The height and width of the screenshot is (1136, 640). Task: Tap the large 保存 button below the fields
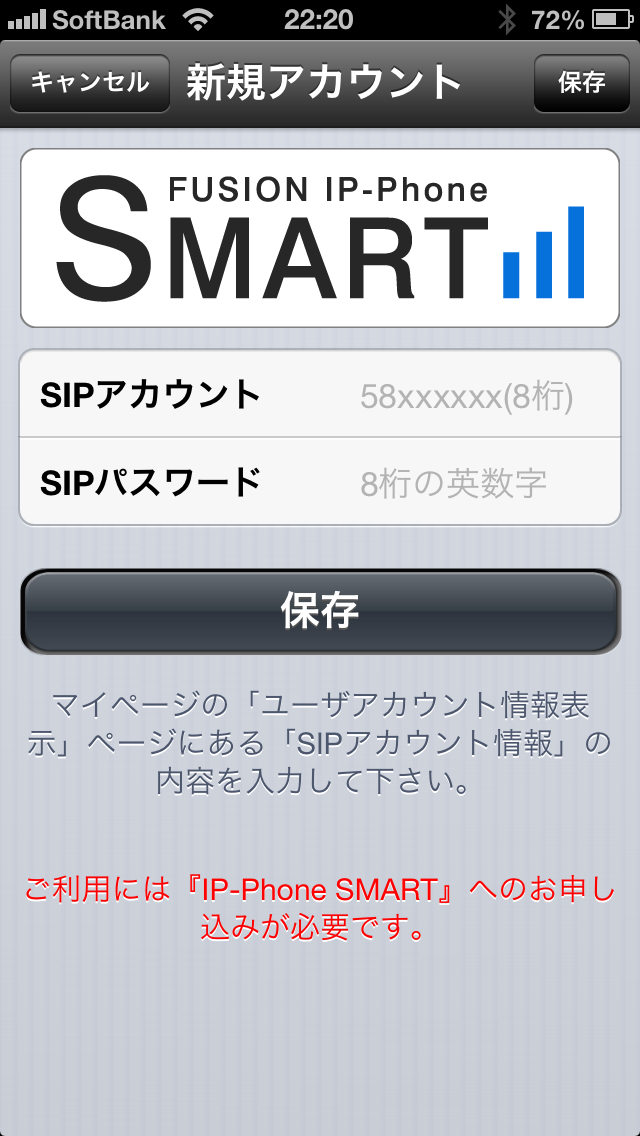[x=320, y=611]
